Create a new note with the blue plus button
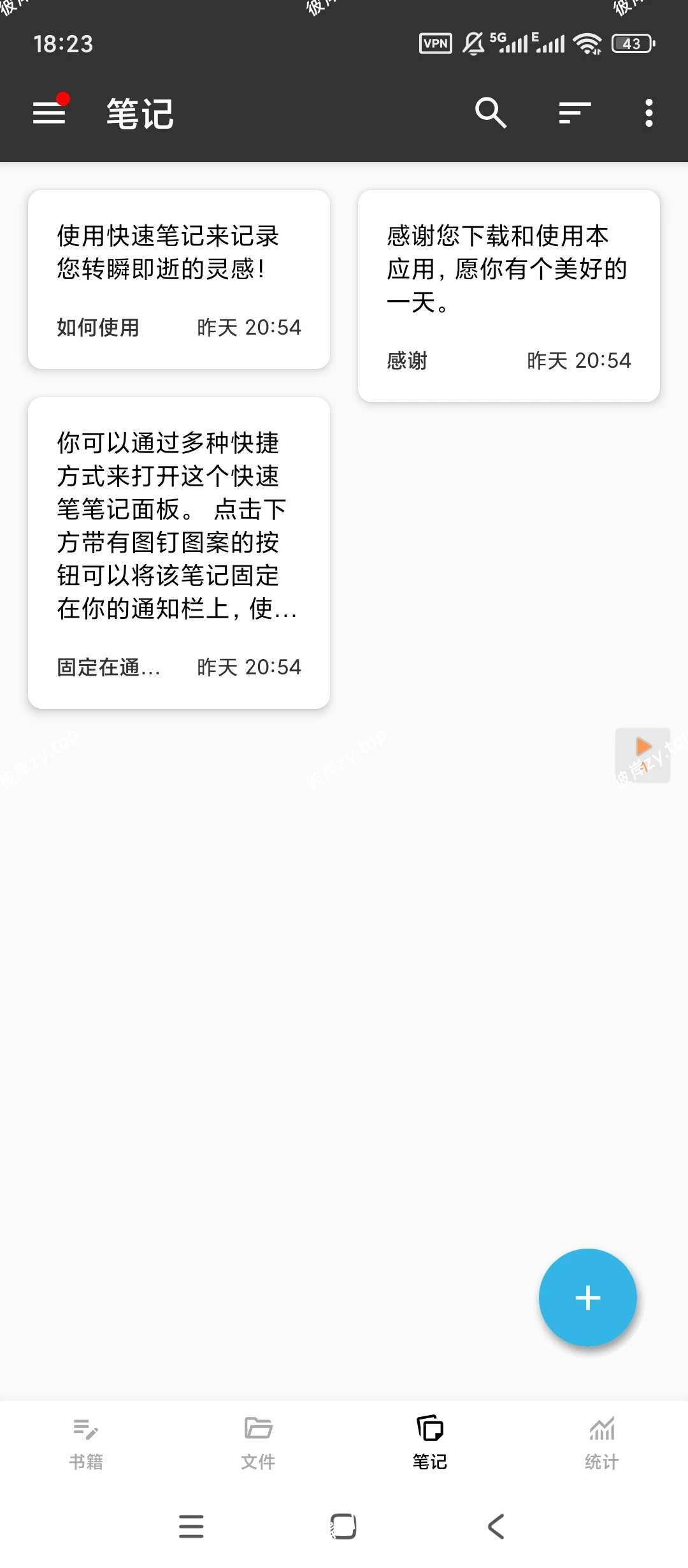 [587, 1298]
